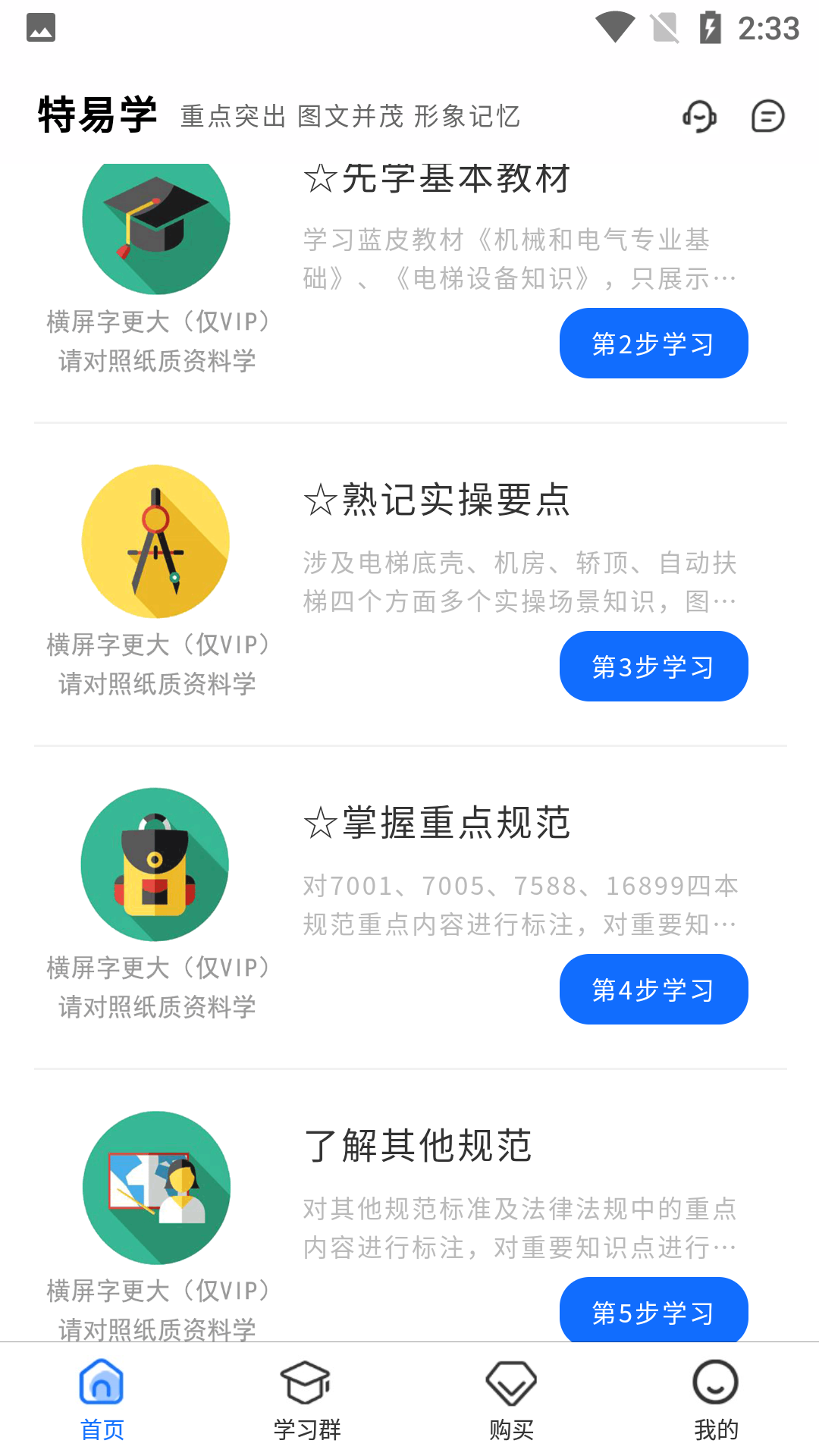Tap the smiley face icon above 我的
Image resolution: width=819 pixels, height=1456 pixels.
tap(717, 1382)
